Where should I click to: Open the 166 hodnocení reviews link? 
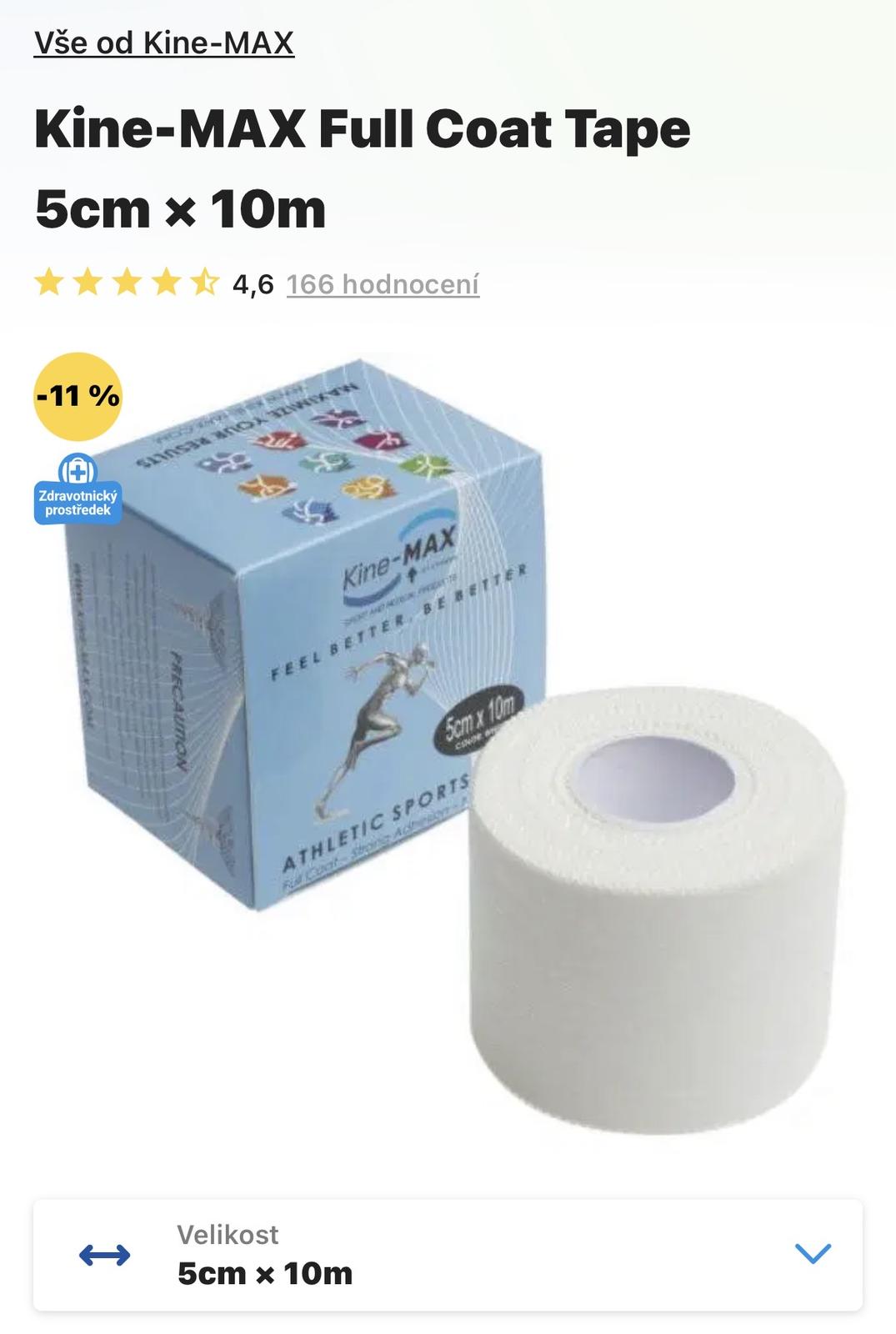point(383,284)
